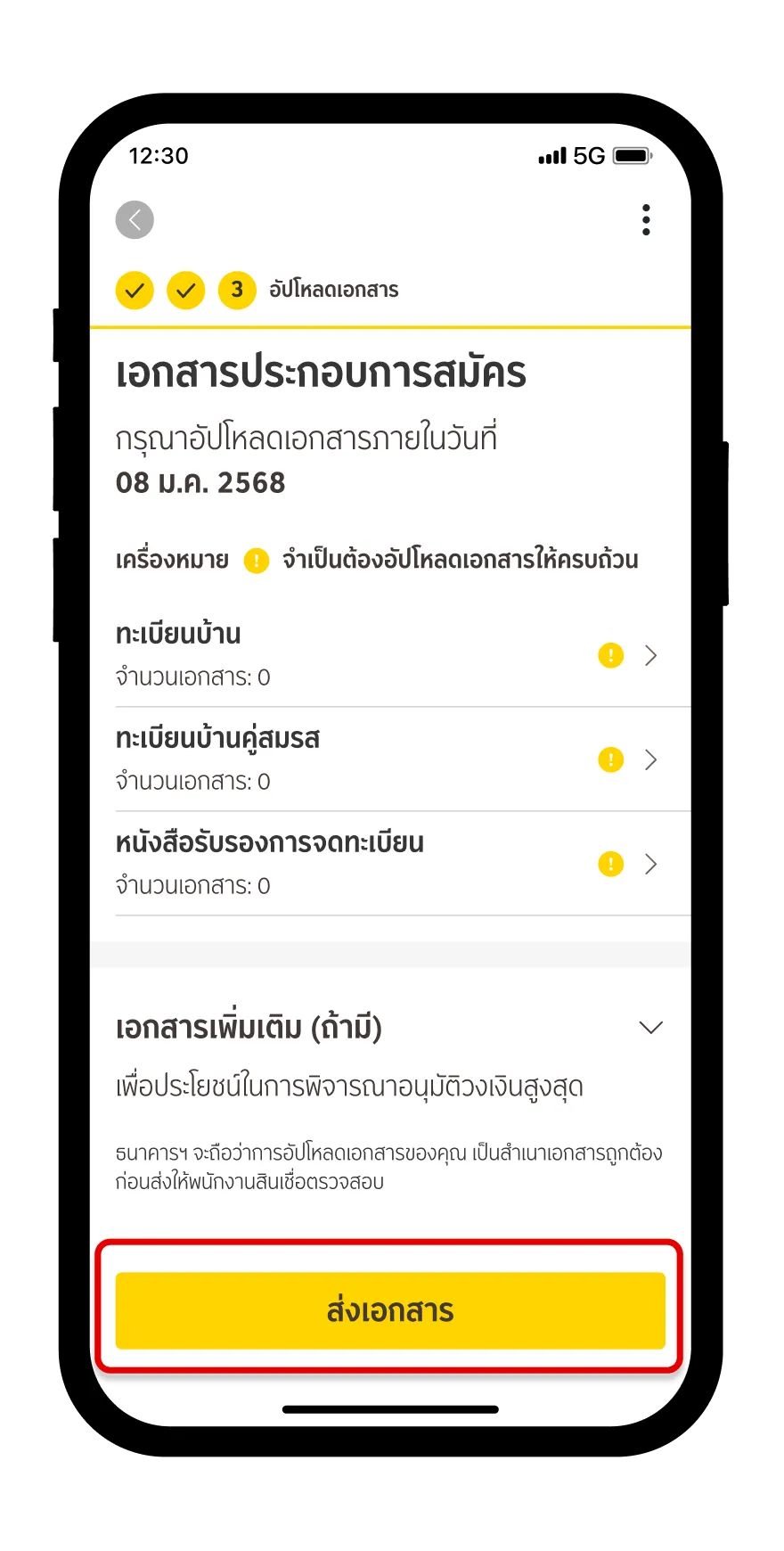Submit documents with the ส่งเอกสาร button
The image size is (784, 1551).
(x=390, y=1310)
